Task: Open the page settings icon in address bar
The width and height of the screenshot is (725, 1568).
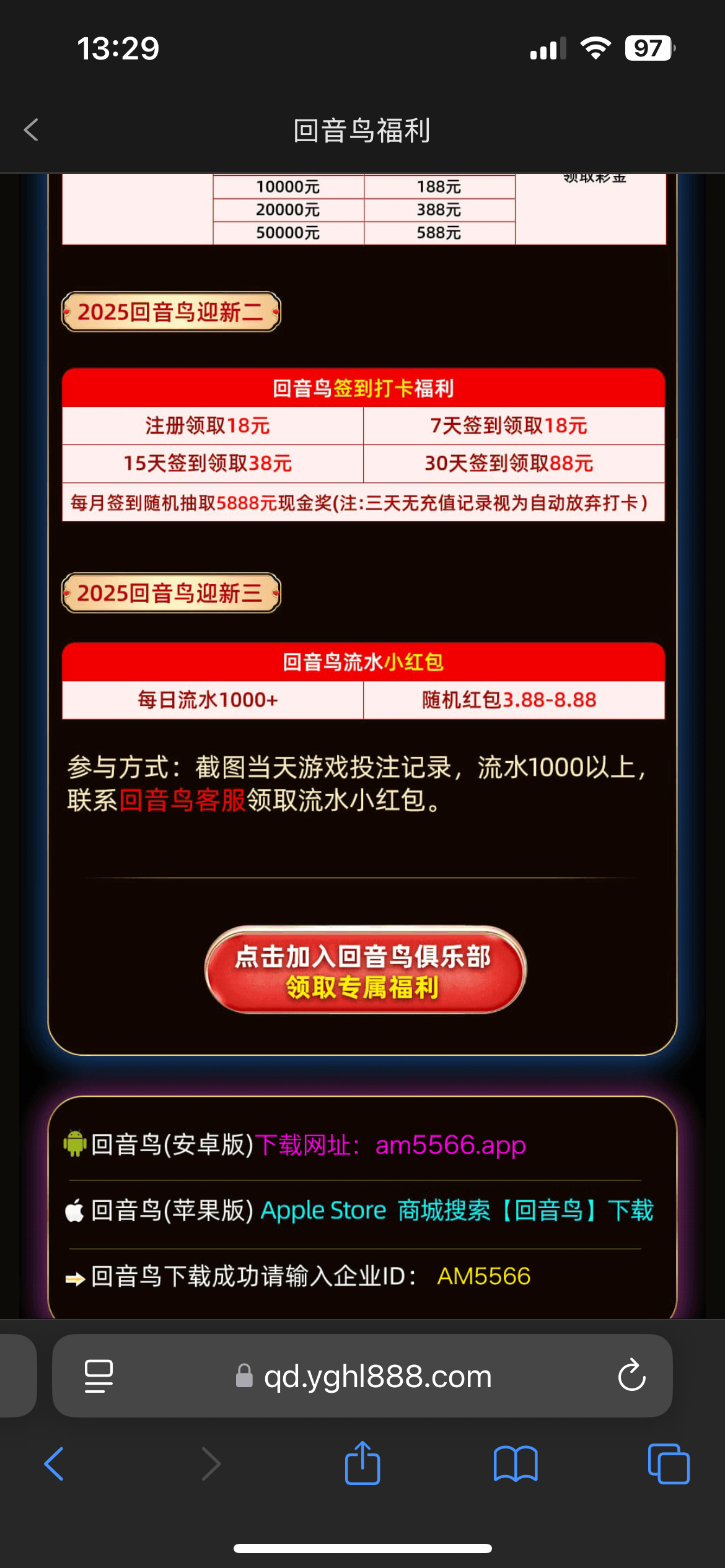Action: (x=99, y=1376)
